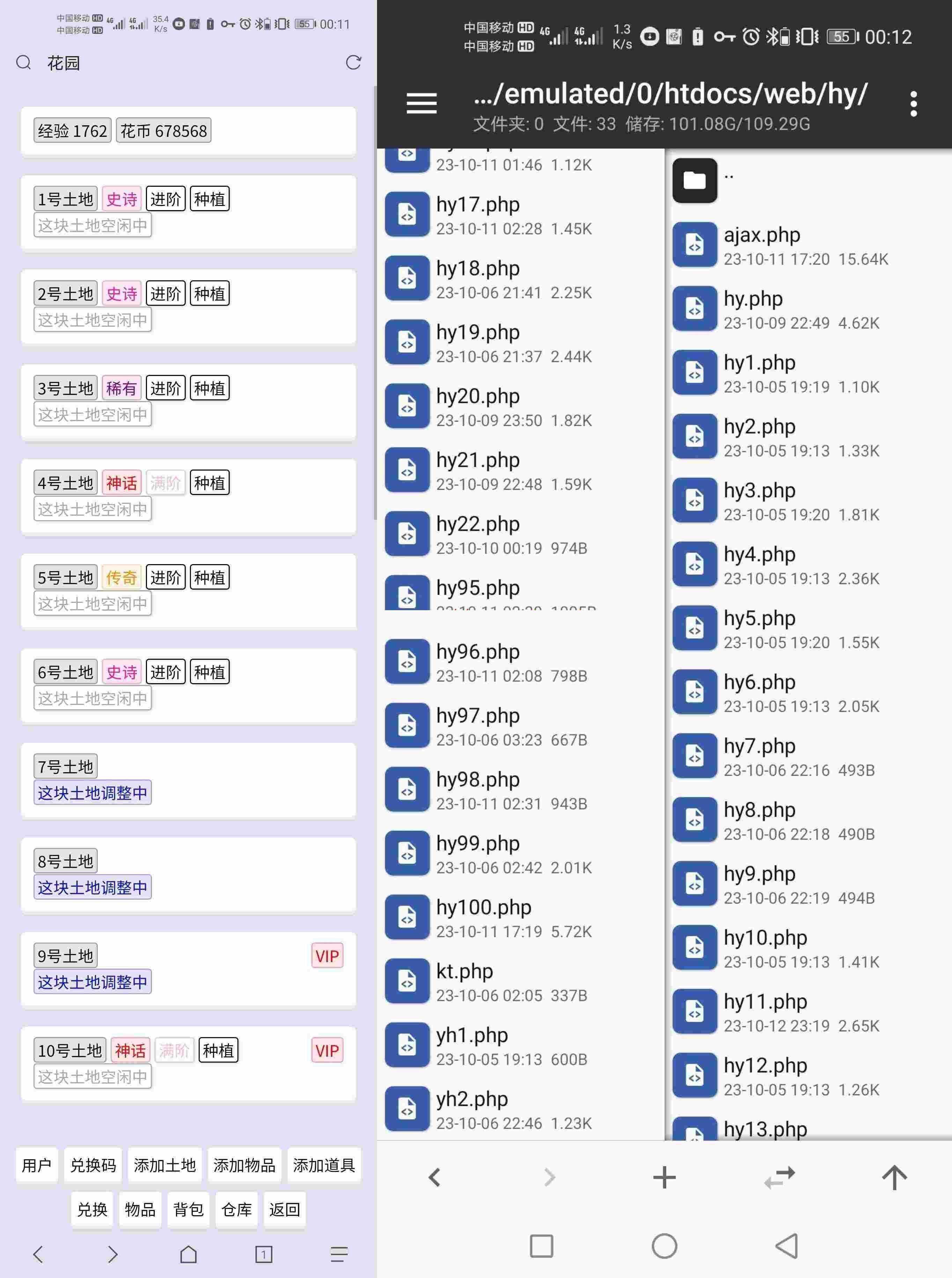Tap the search icon beside 花园
Screen dimensions: 952x1278
click(x=24, y=62)
